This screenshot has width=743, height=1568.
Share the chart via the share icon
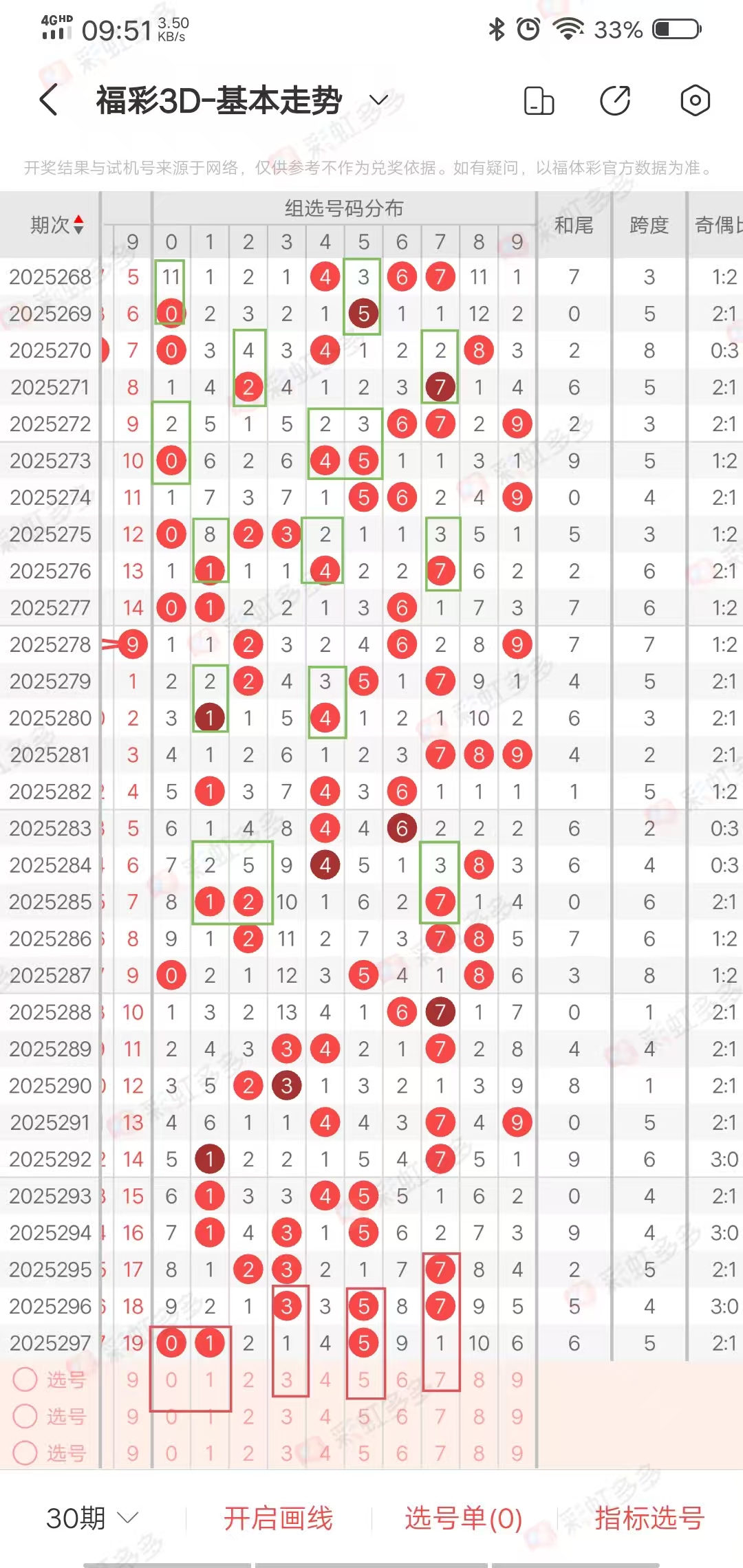point(616,100)
